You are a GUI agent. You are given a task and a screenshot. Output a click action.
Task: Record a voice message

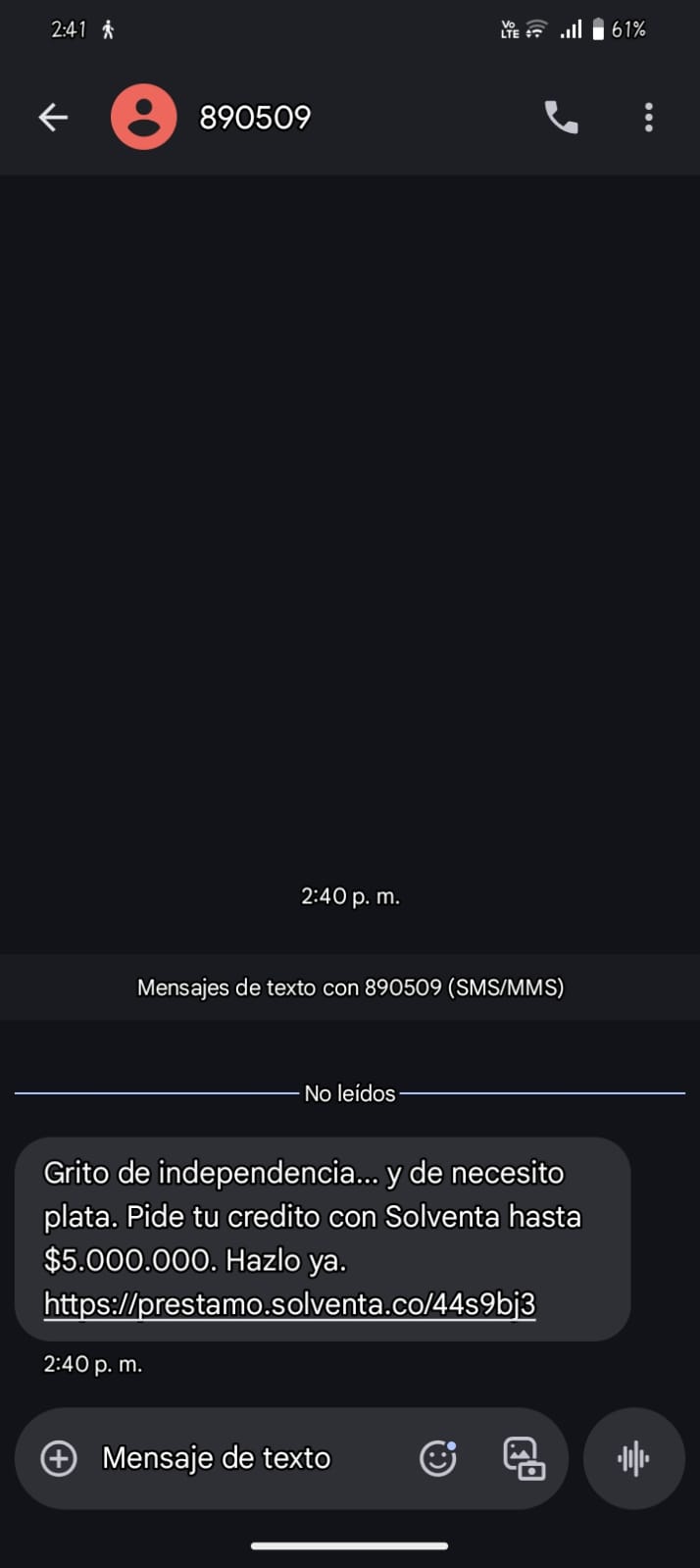click(x=633, y=1458)
